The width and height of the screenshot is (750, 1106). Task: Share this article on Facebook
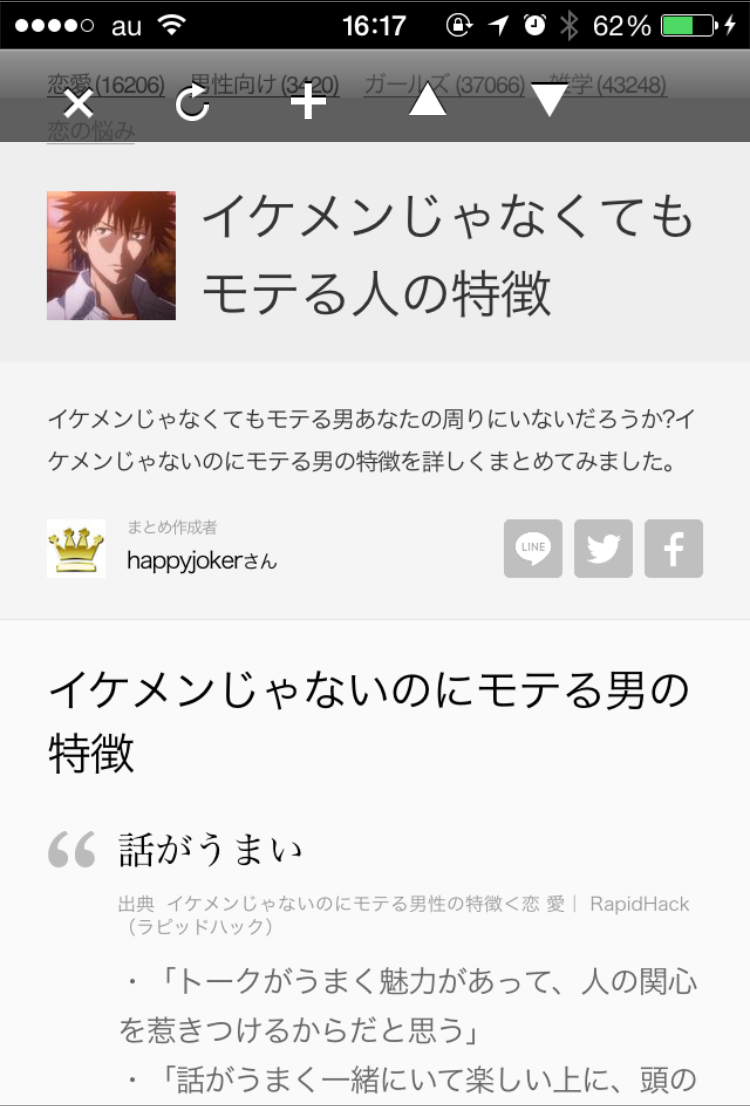coord(673,548)
